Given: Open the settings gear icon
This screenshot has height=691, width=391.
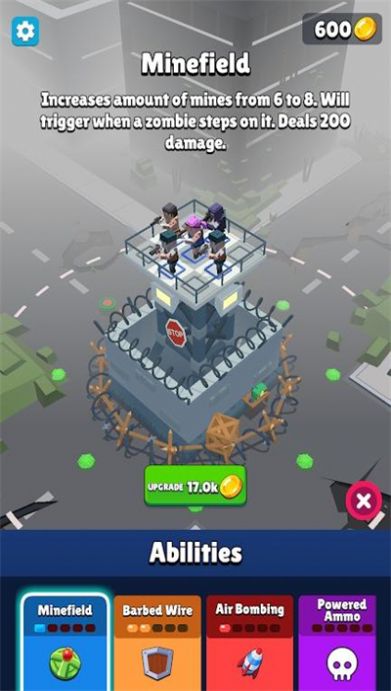Looking at the screenshot, I should pos(25,31).
